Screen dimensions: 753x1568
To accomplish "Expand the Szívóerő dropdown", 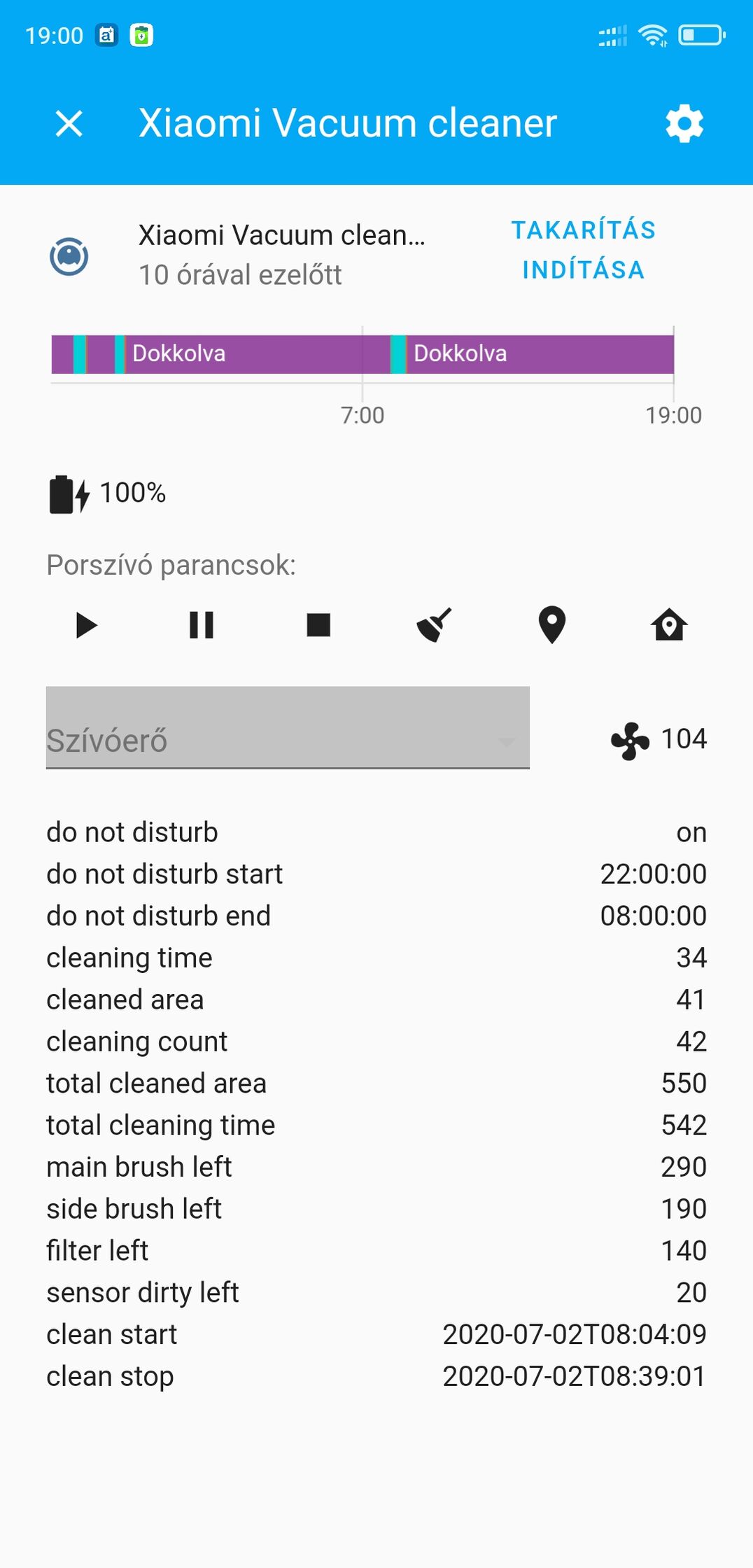I will tap(288, 728).
